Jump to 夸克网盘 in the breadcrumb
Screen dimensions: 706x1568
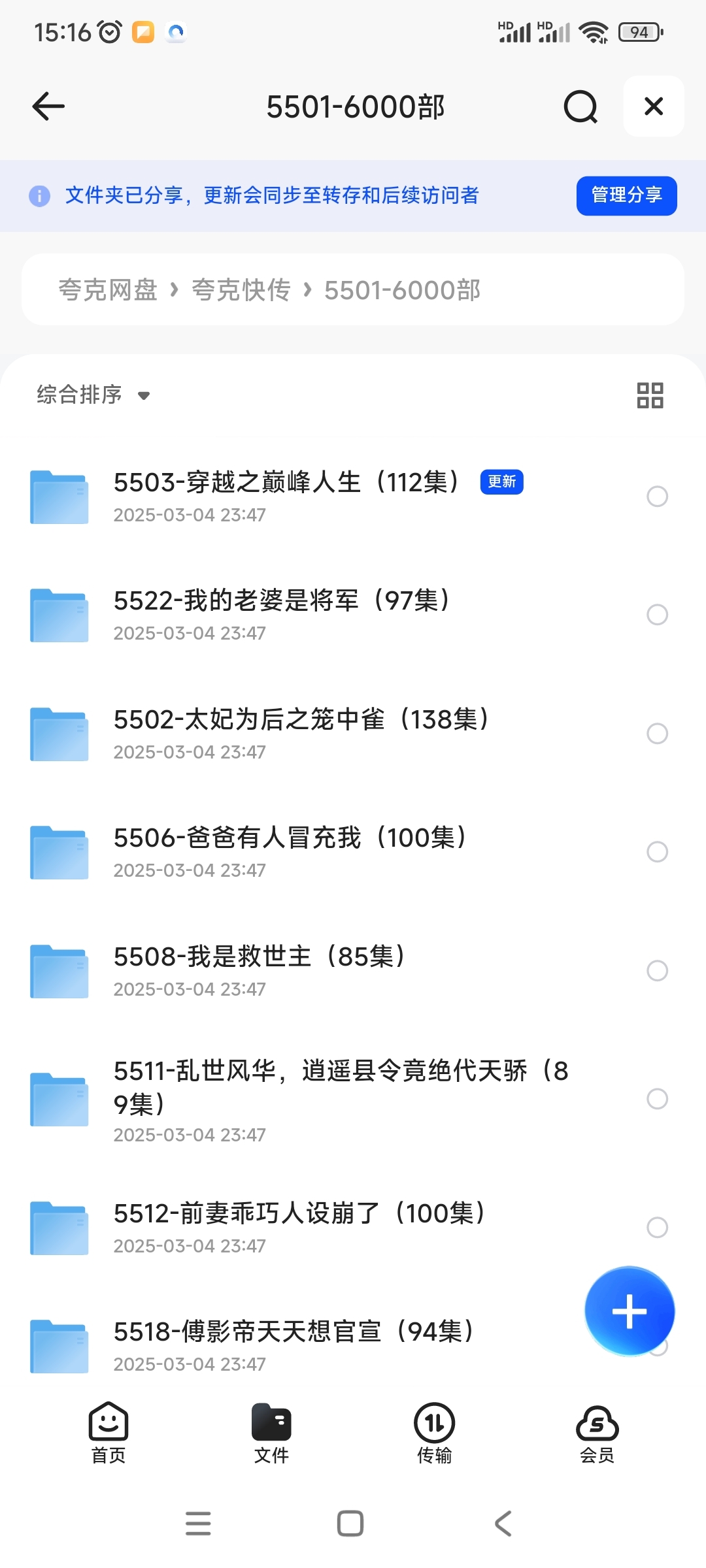(x=108, y=290)
